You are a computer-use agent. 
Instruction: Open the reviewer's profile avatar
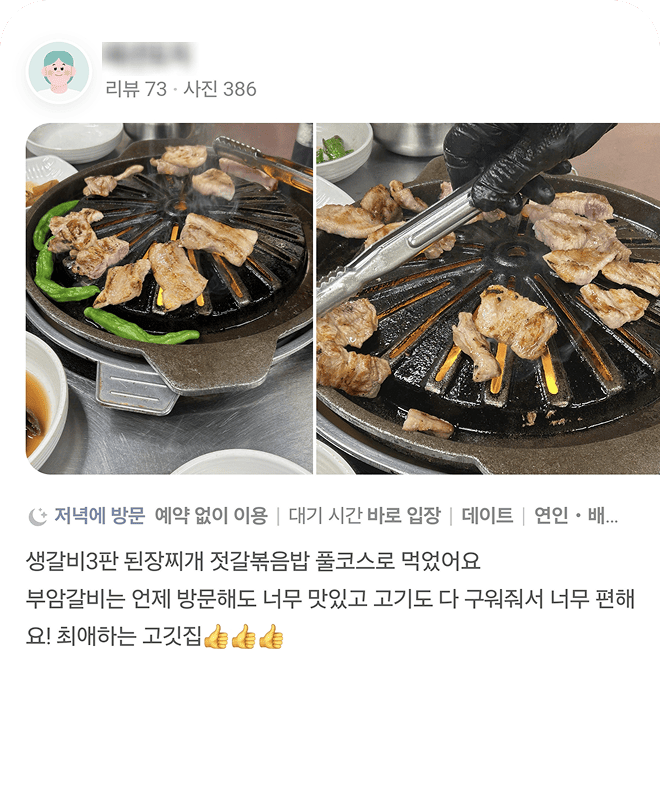[x=59, y=72]
